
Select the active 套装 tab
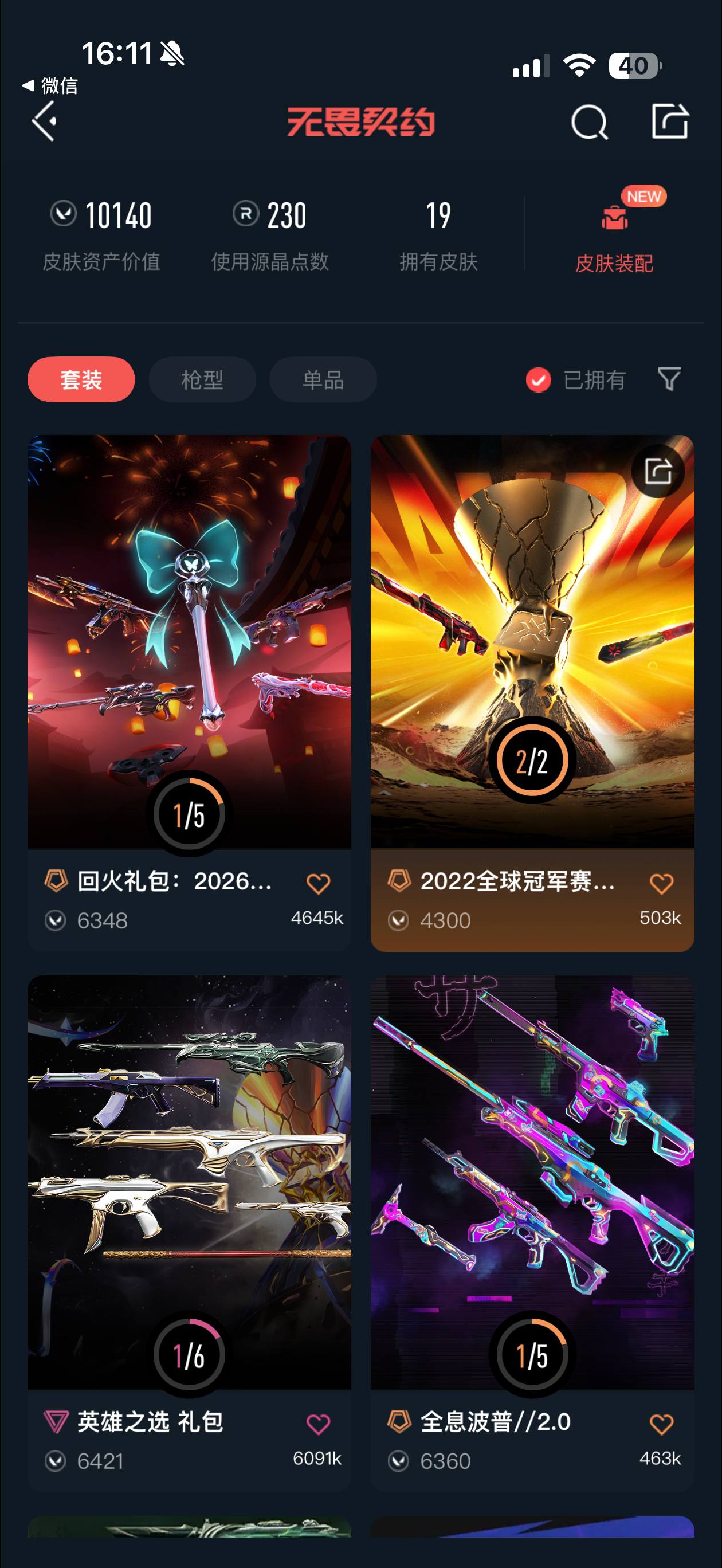(81, 379)
